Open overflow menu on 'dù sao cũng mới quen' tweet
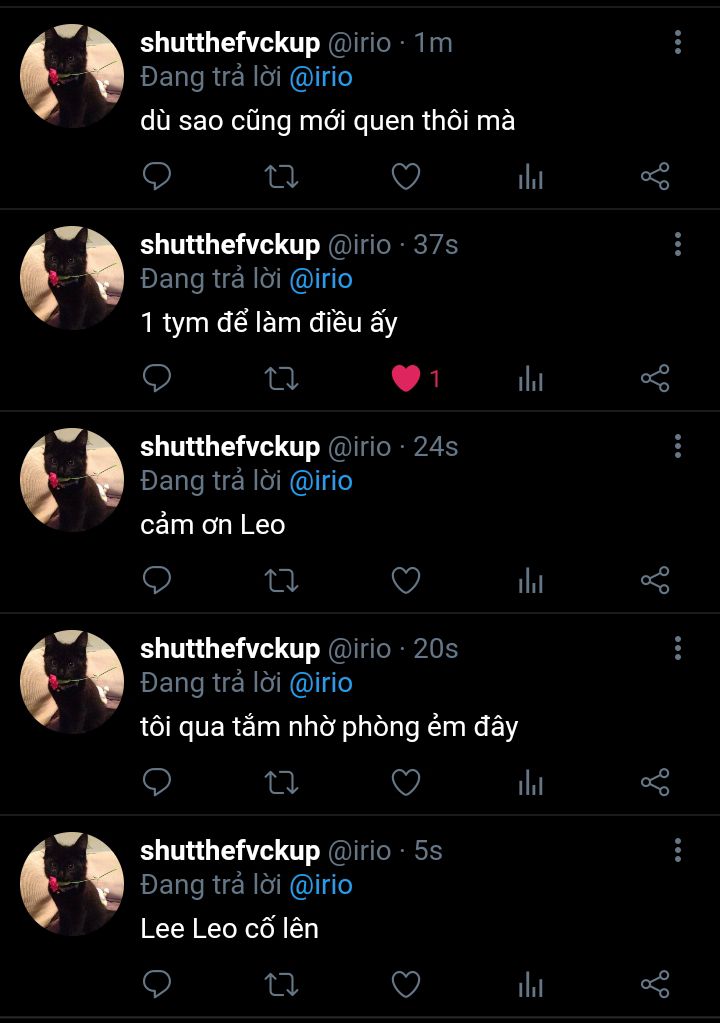This screenshot has height=1023, width=720. point(678,42)
